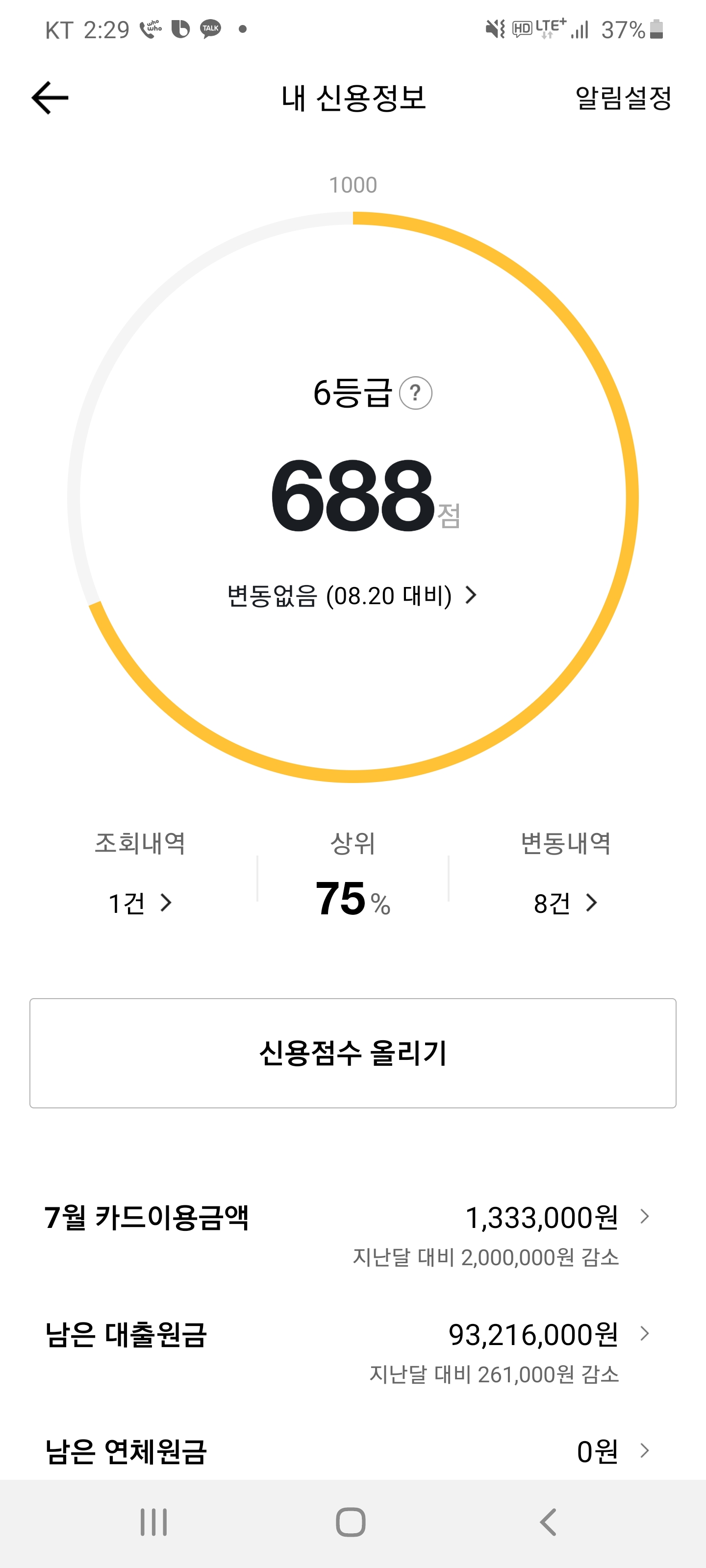This screenshot has height=1568, width=706.
Task: Open 변동없음 (08.20 대비) score change details
Action: click(352, 595)
